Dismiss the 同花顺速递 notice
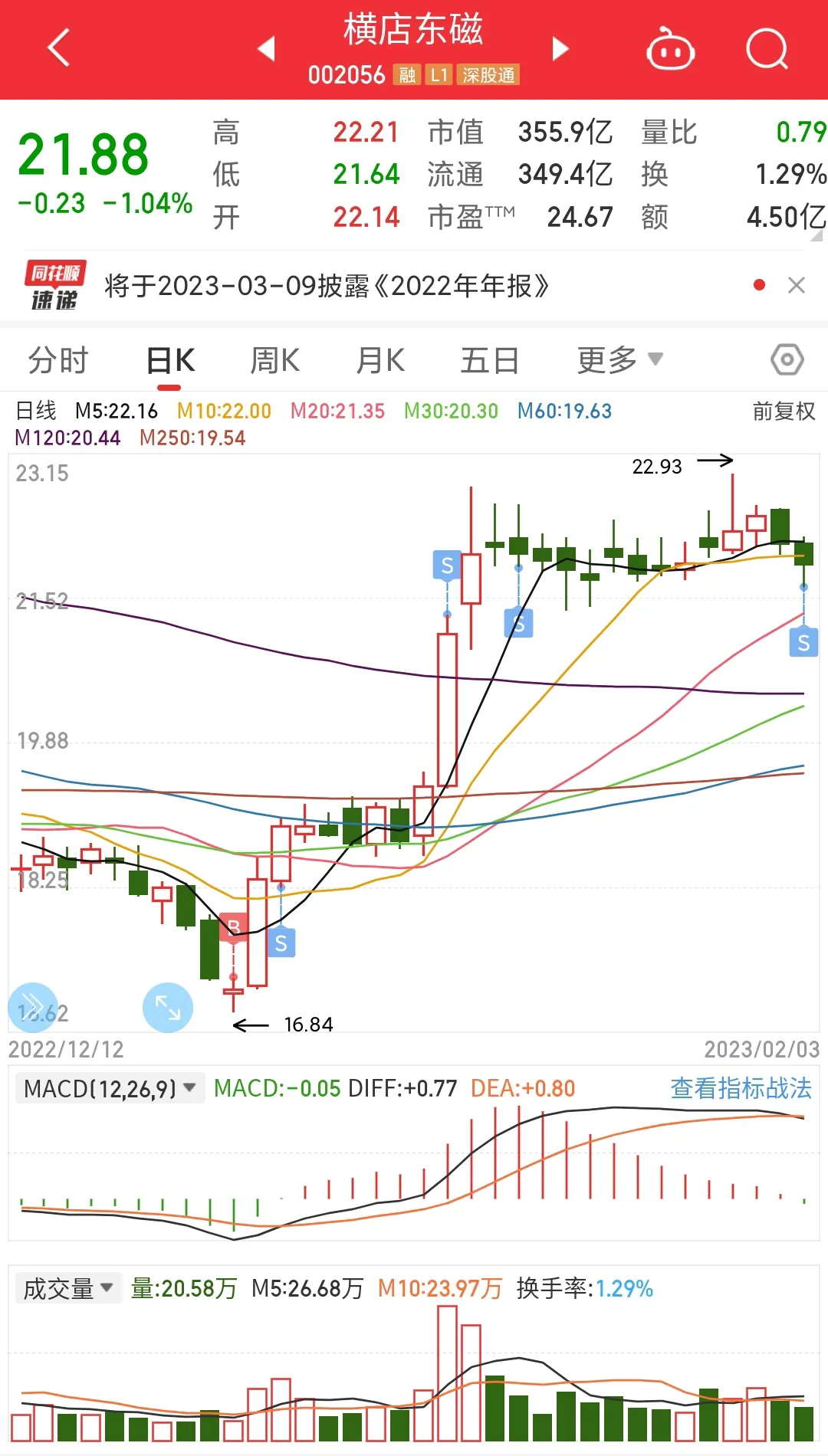Viewport: 828px width, 1456px height. [x=797, y=285]
